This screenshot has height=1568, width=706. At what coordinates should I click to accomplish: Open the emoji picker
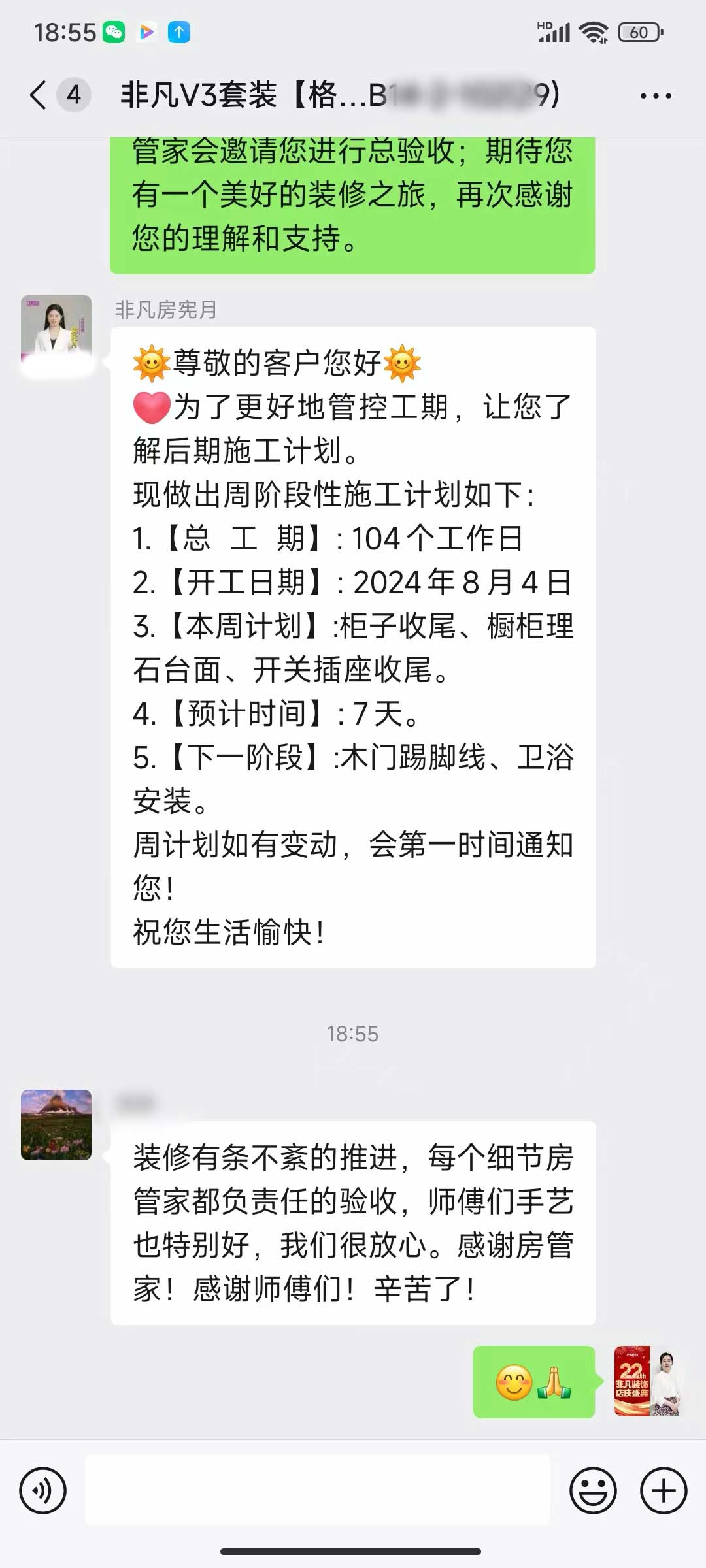point(593,1491)
